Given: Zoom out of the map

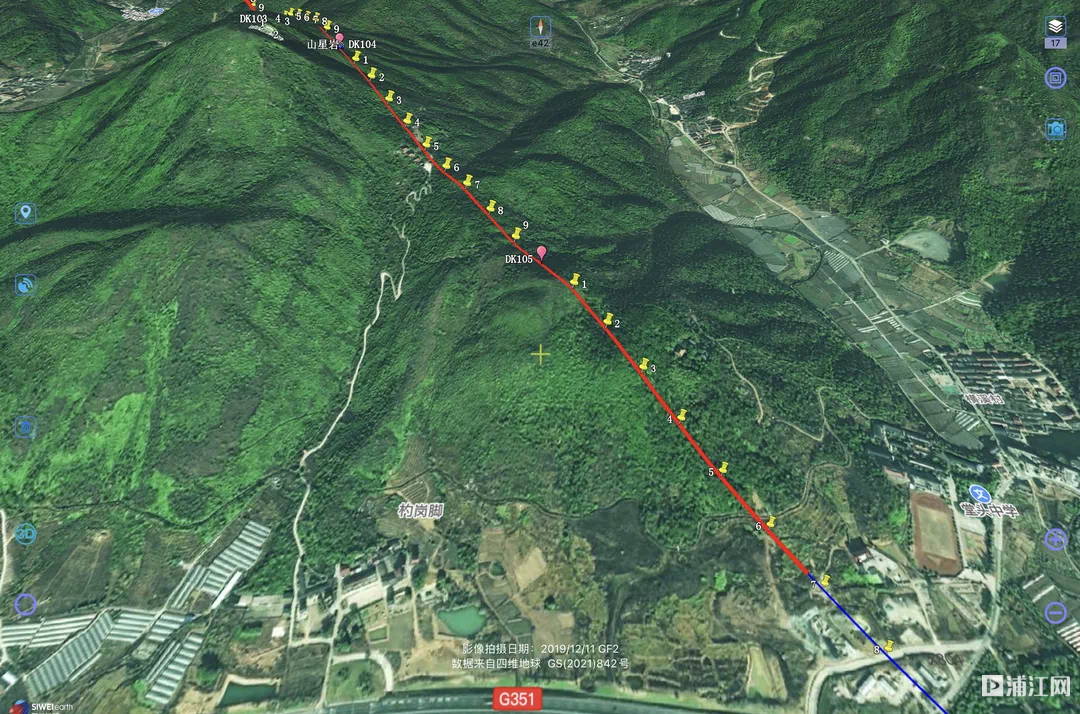Looking at the screenshot, I should click(1056, 612).
